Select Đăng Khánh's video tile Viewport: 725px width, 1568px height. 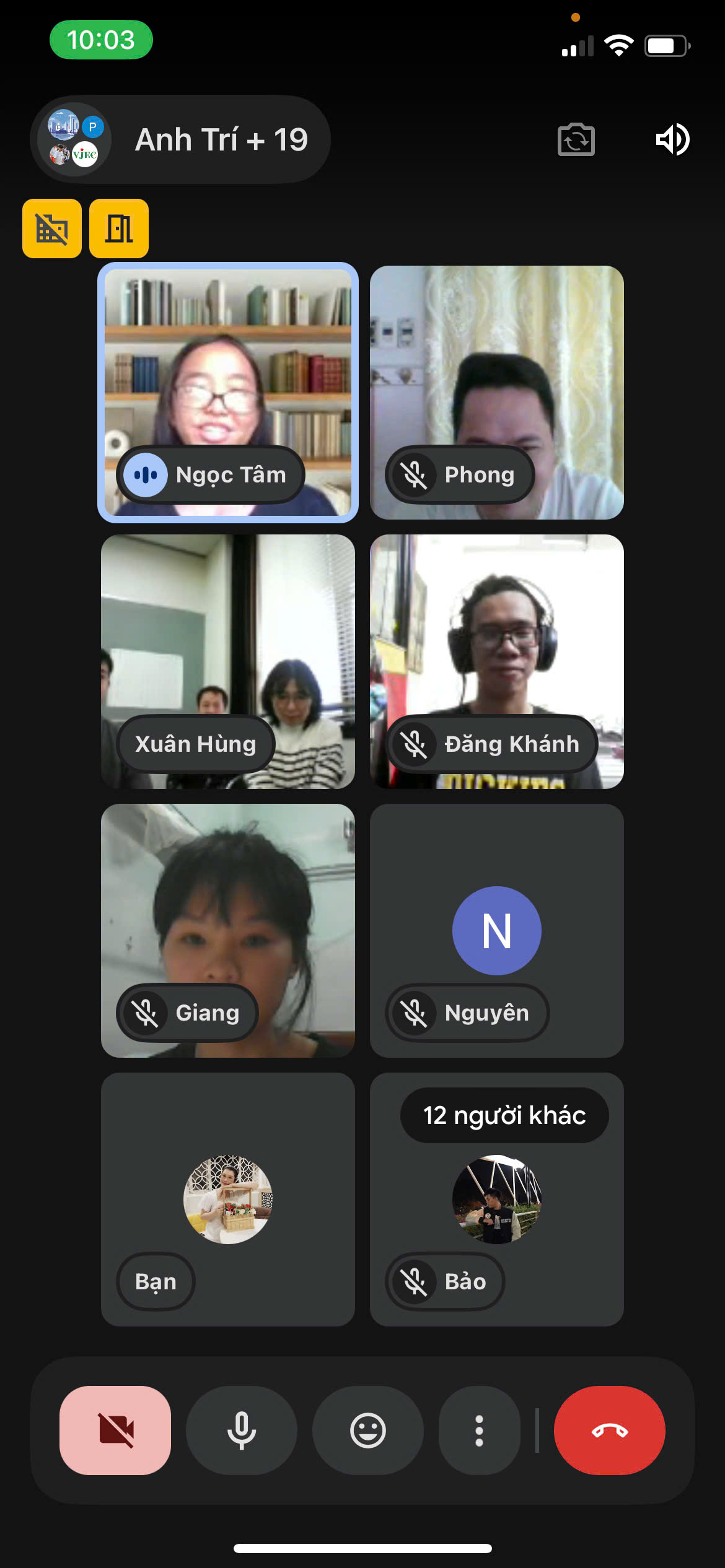pyautogui.click(x=496, y=644)
